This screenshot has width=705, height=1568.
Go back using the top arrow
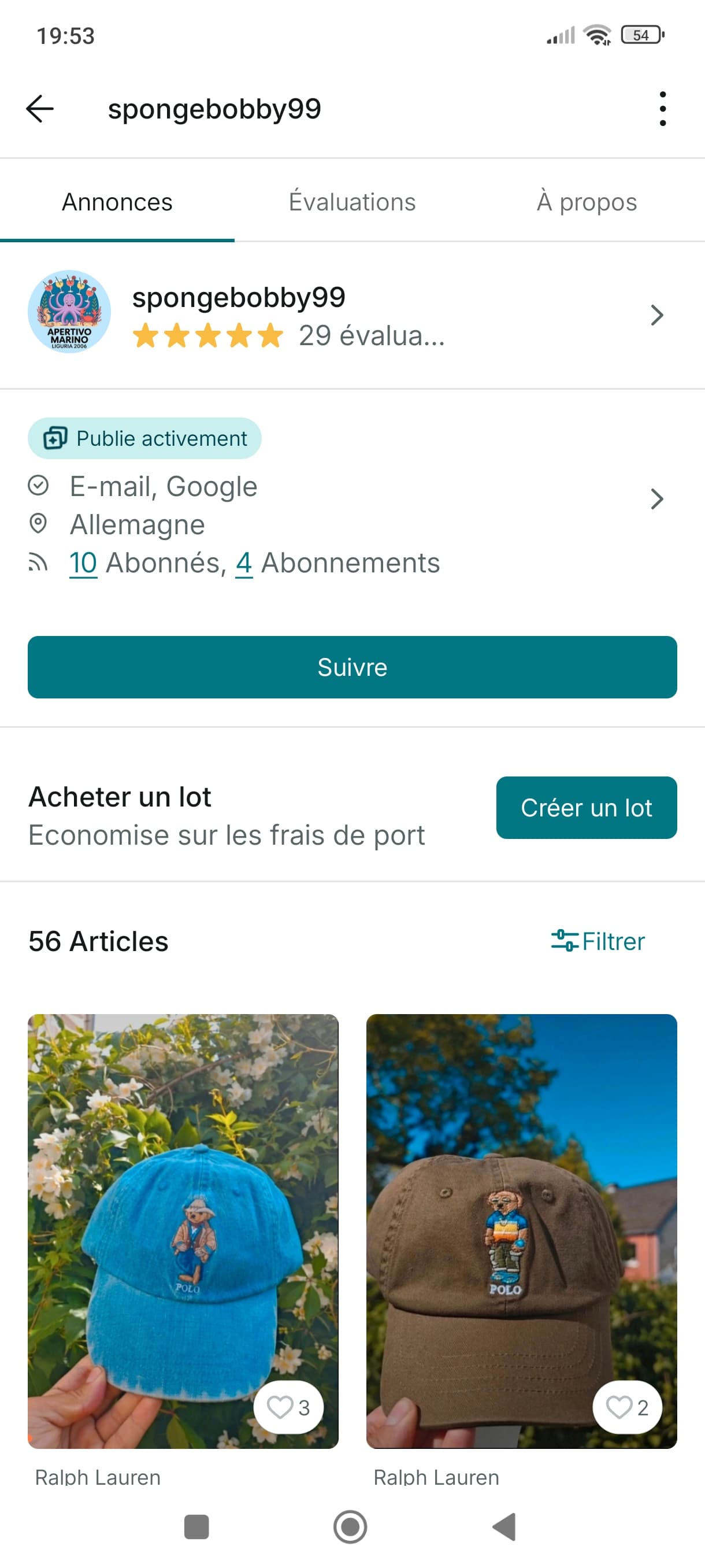pyautogui.click(x=40, y=109)
